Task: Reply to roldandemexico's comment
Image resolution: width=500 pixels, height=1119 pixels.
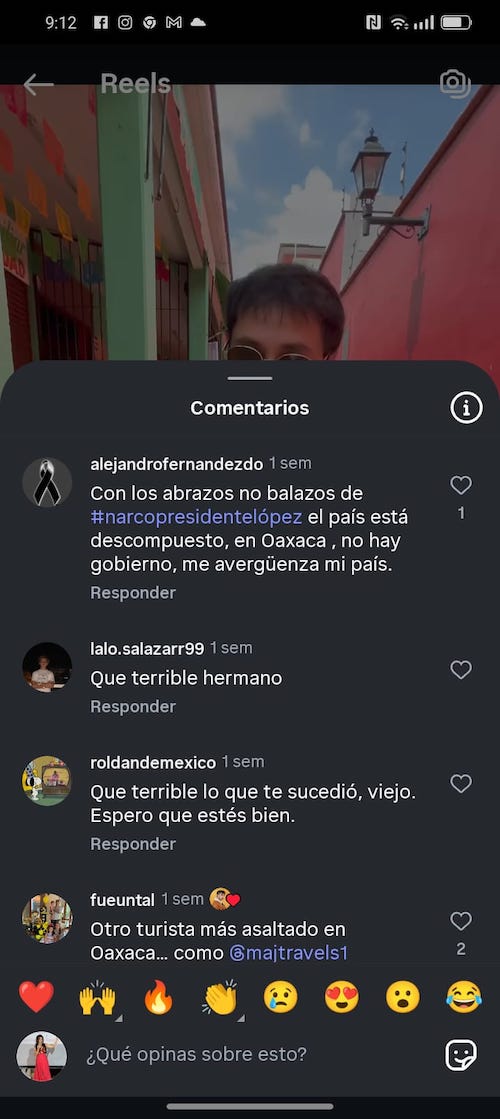Action: [133, 844]
